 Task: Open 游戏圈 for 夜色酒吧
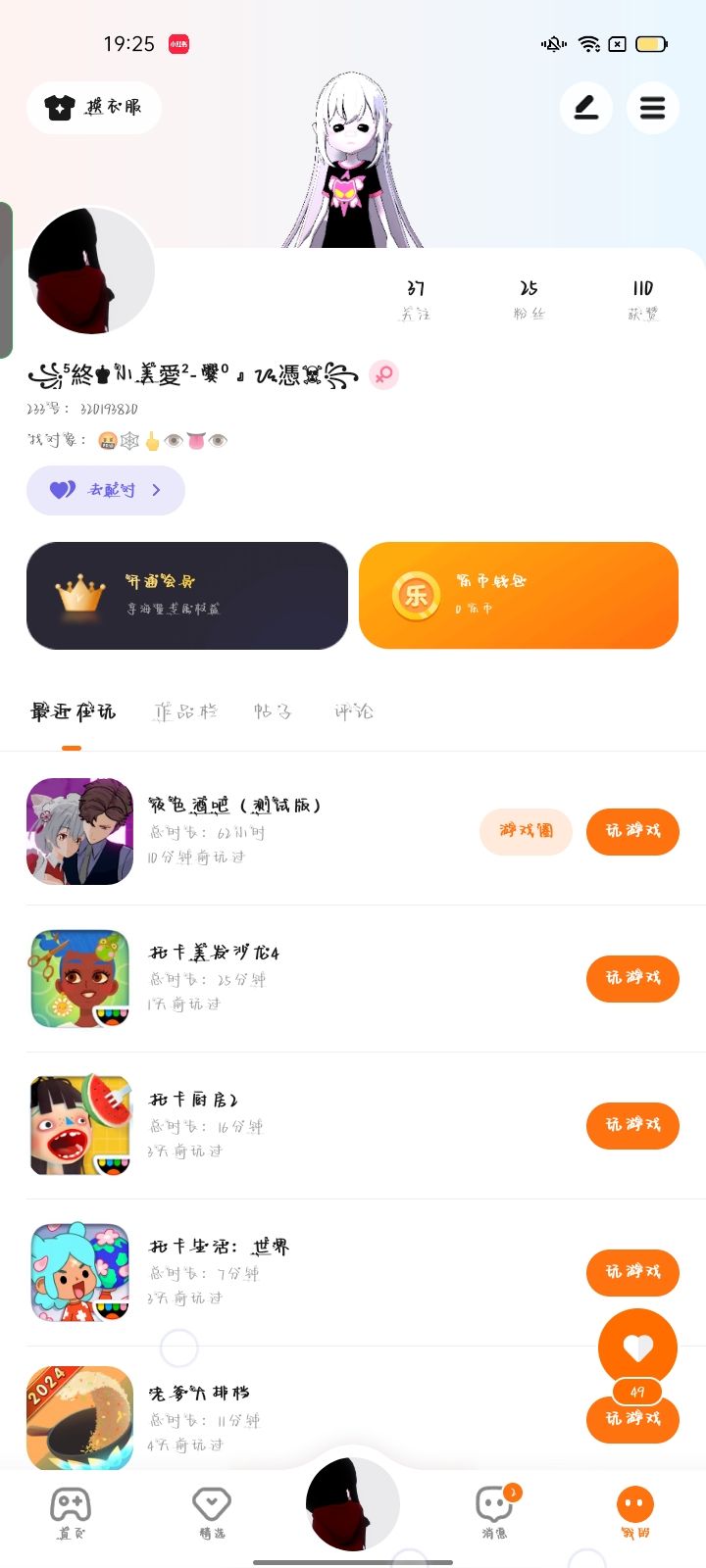pos(526,831)
